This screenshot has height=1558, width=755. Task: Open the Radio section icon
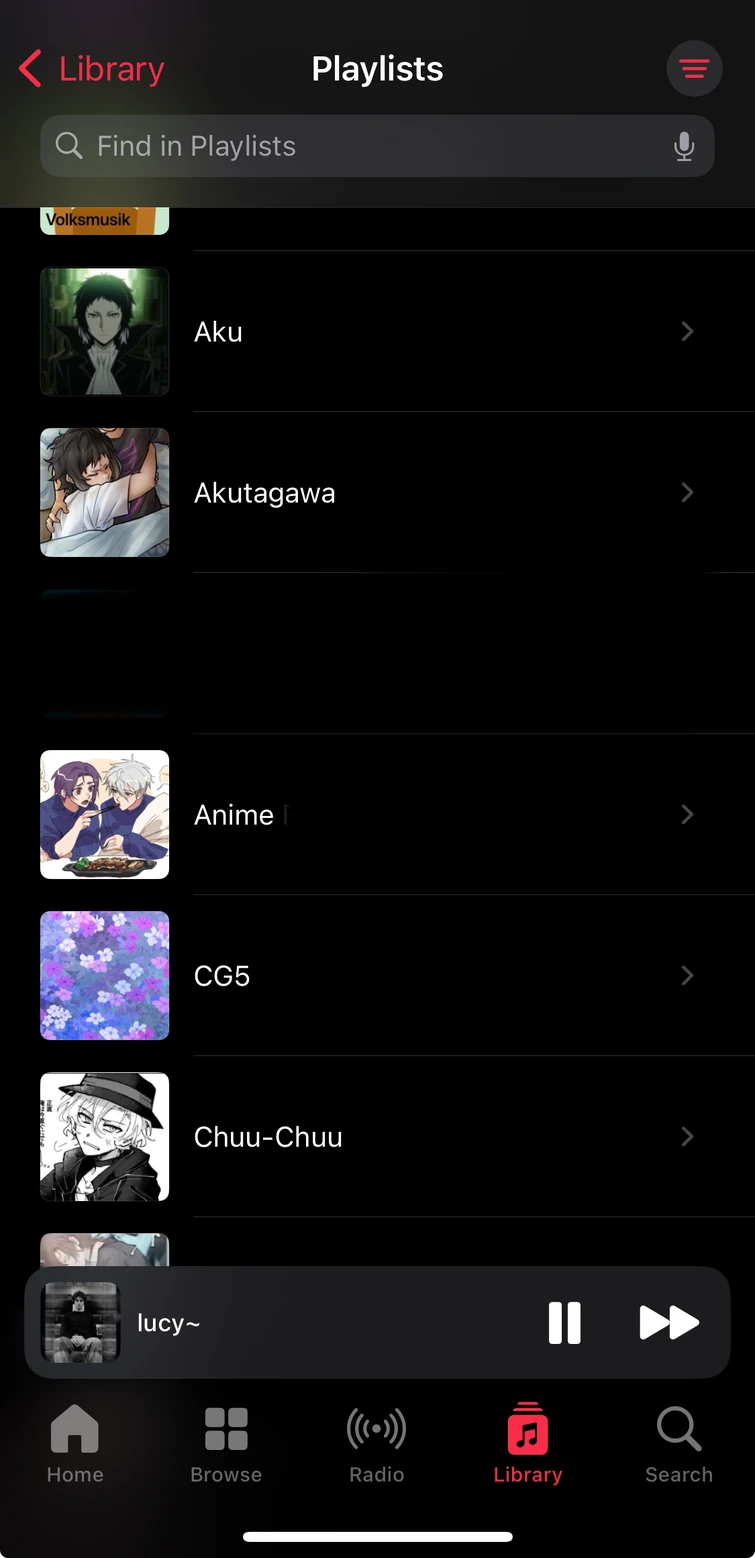[x=377, y=1429]
